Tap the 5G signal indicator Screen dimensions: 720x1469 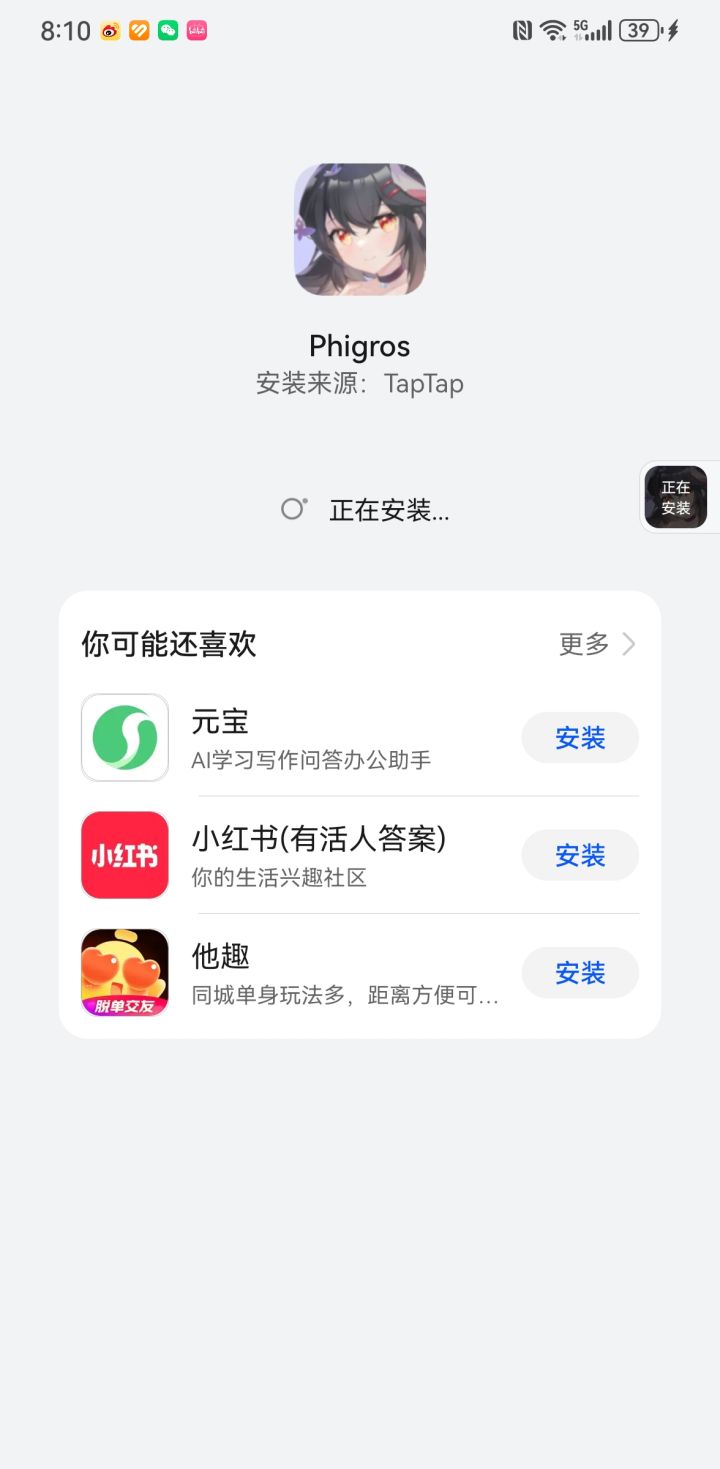tap(590, 31)
